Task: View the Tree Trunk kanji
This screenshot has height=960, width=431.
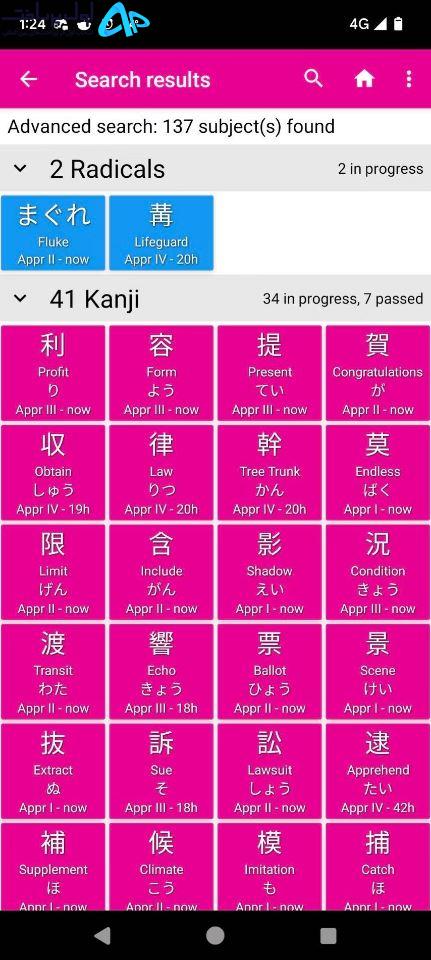Action: (269, 473)
